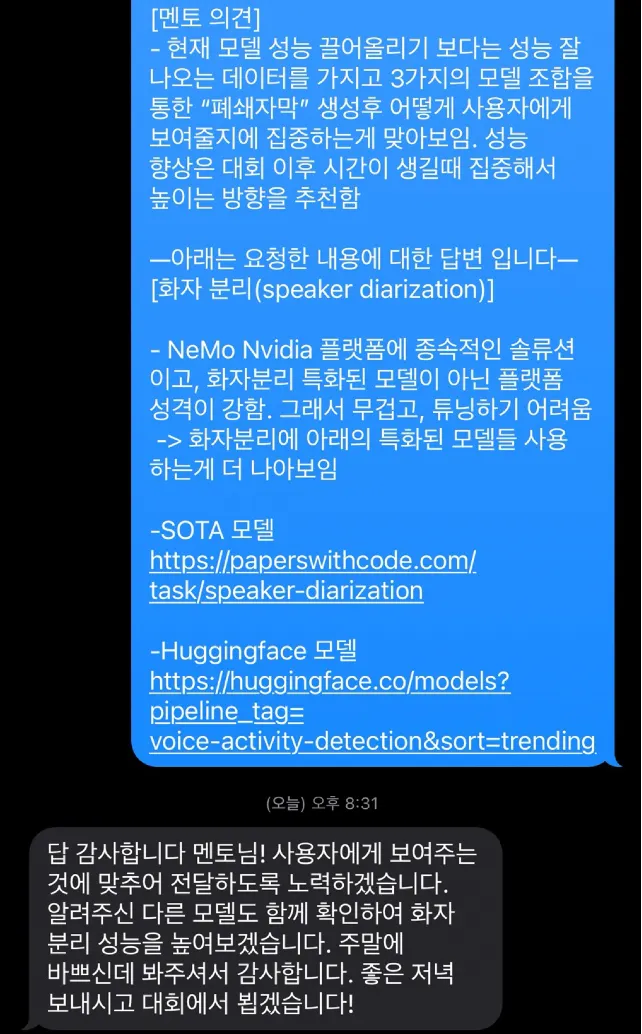Open the paperswithcode speaker-diarization link
The image size is (642, 1034).
click(312, 561)
